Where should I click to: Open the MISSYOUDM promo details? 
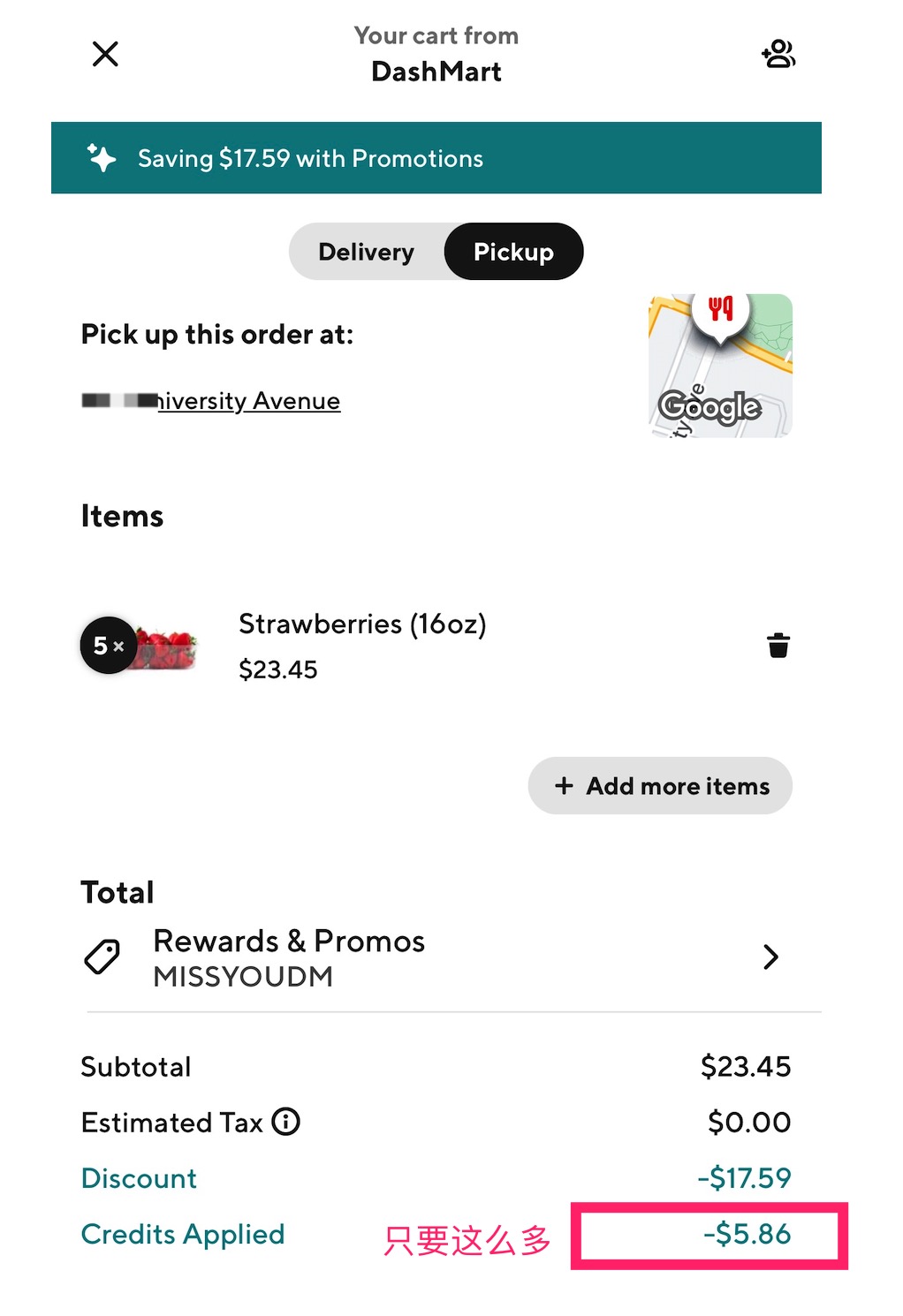pyautogui.click(x=243, y=976)
